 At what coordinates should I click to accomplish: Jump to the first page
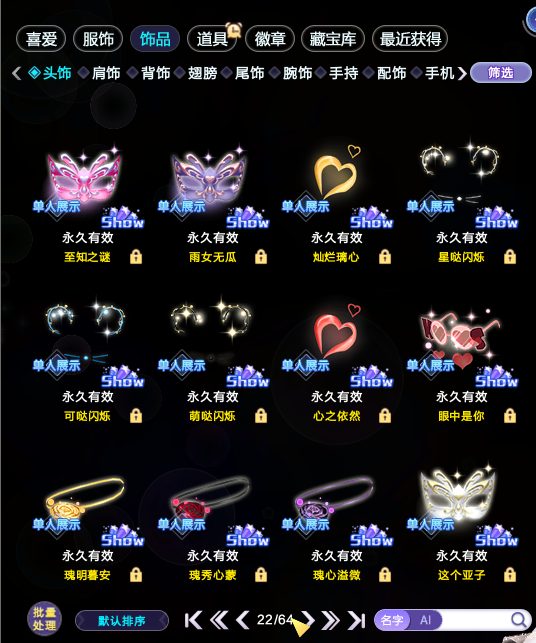coord(193,620)
